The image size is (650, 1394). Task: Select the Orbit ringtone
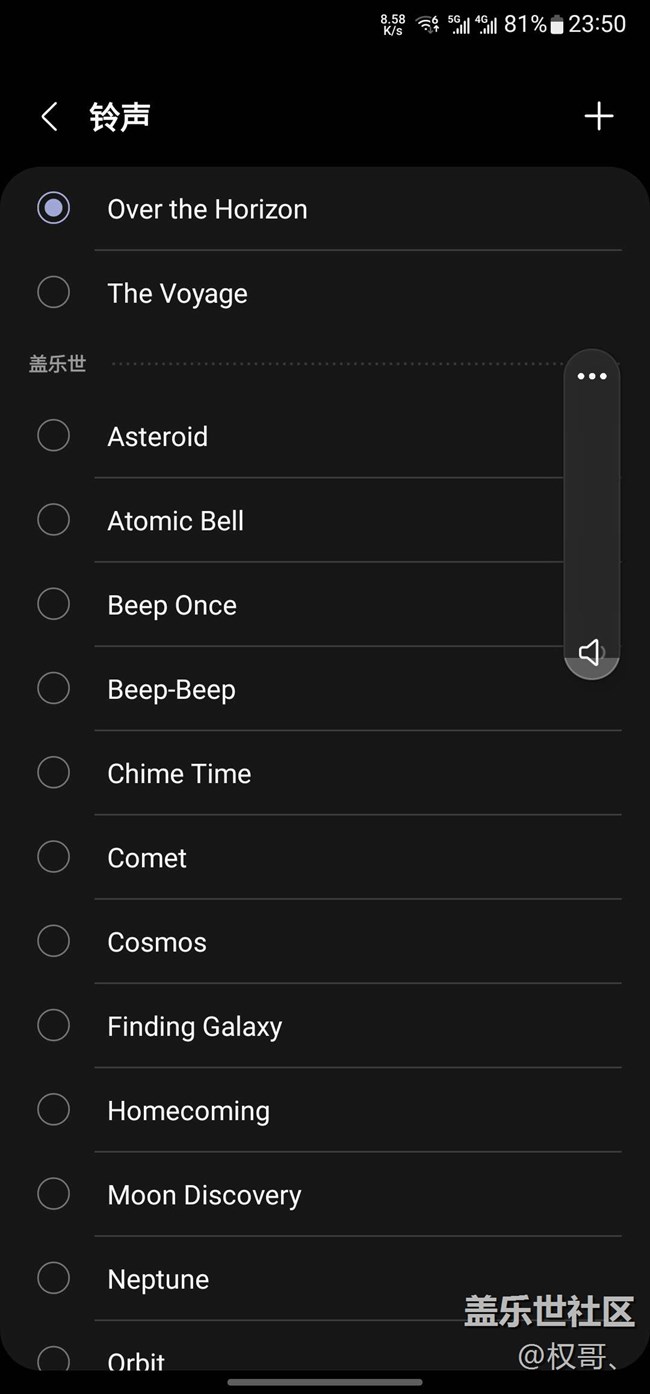(136, 1360)
